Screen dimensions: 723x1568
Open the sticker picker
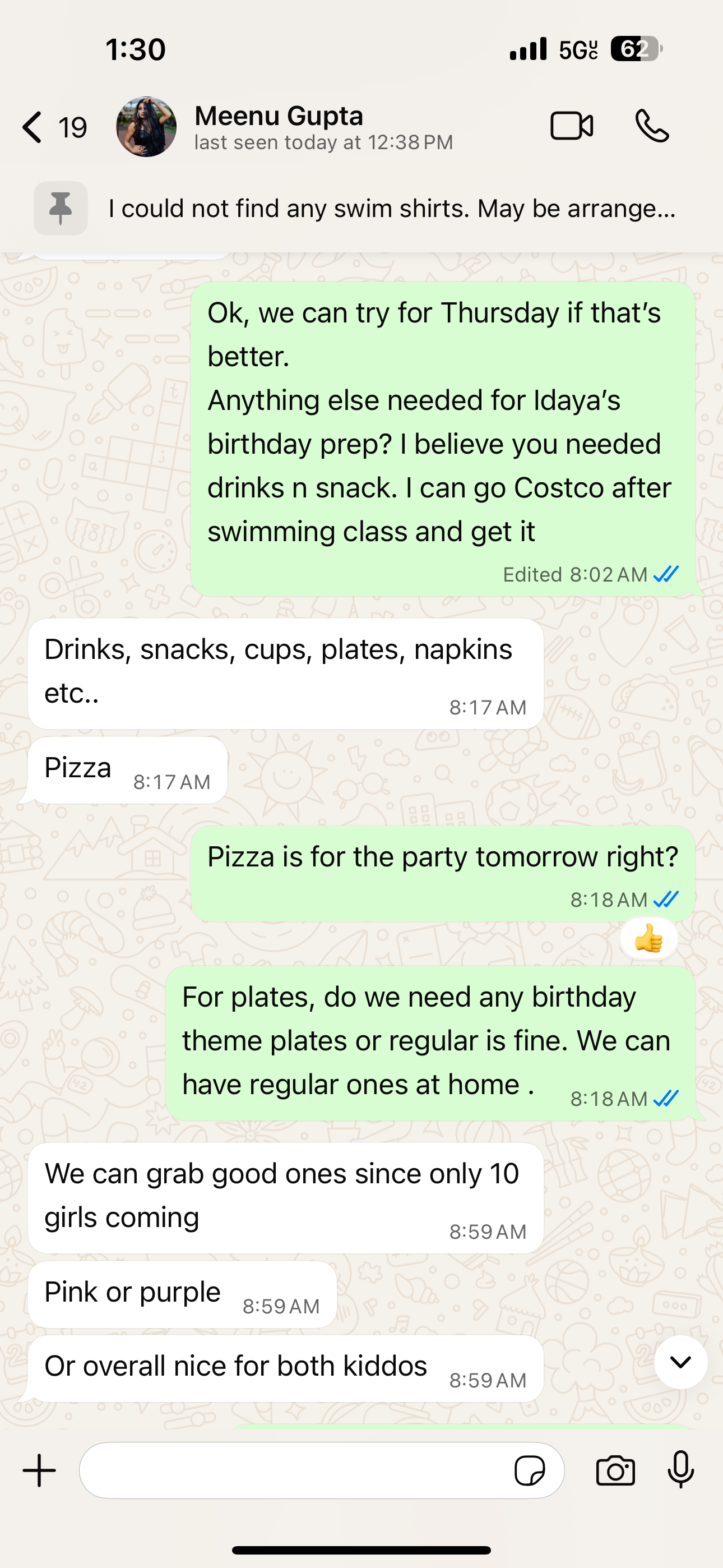coord(530,1471)
